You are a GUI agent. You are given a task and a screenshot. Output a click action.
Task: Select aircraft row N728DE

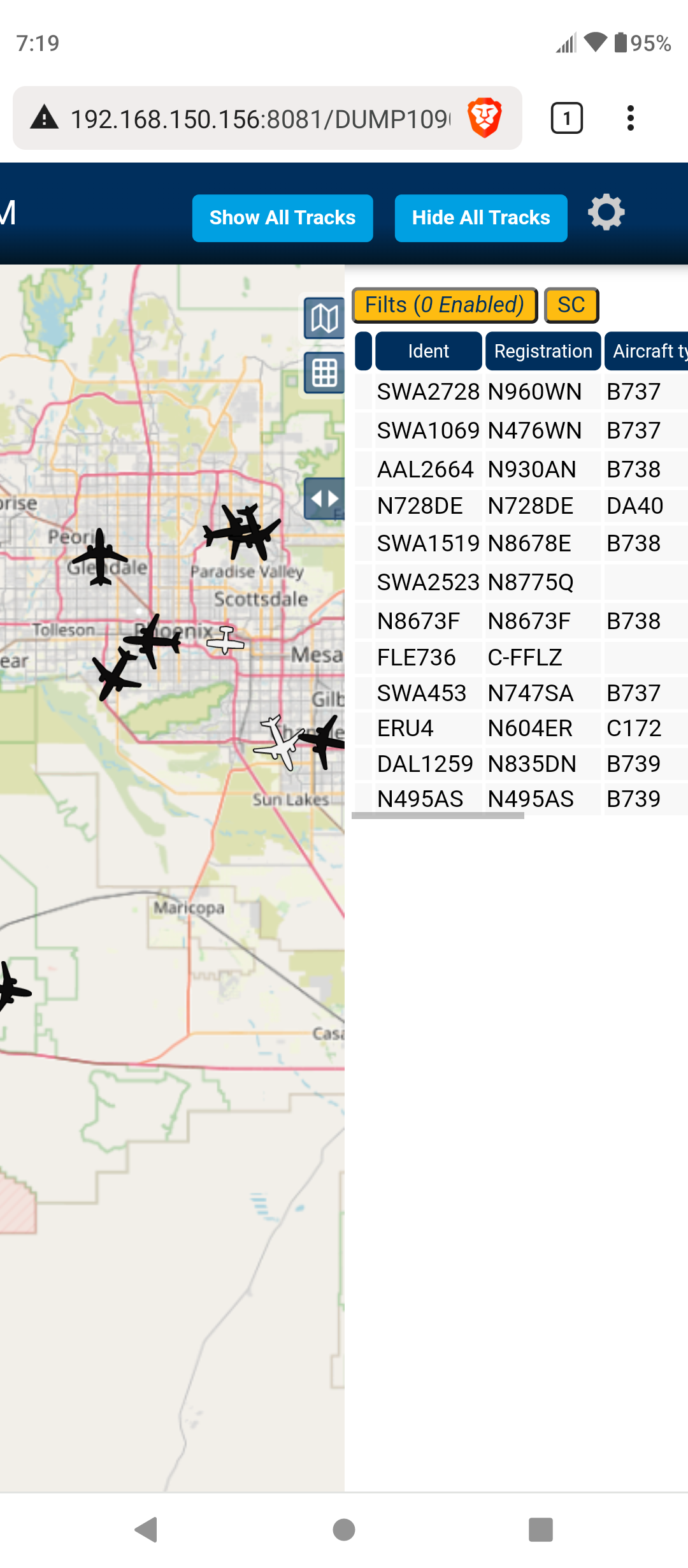click(521, 505)
